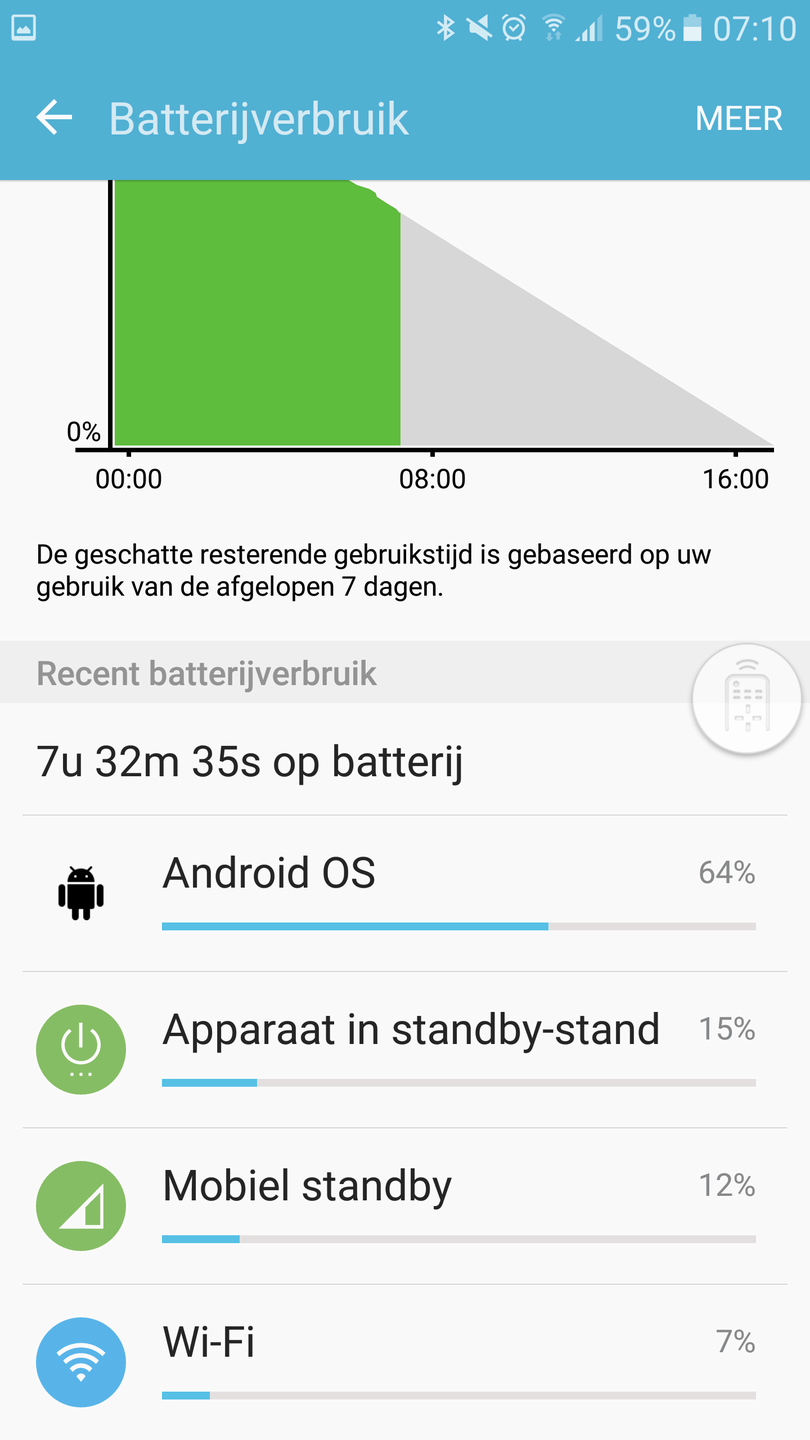Go back from Batterijverbruik screen
This screenshot has height=1440, width=810.
click(x=55, y=118)
